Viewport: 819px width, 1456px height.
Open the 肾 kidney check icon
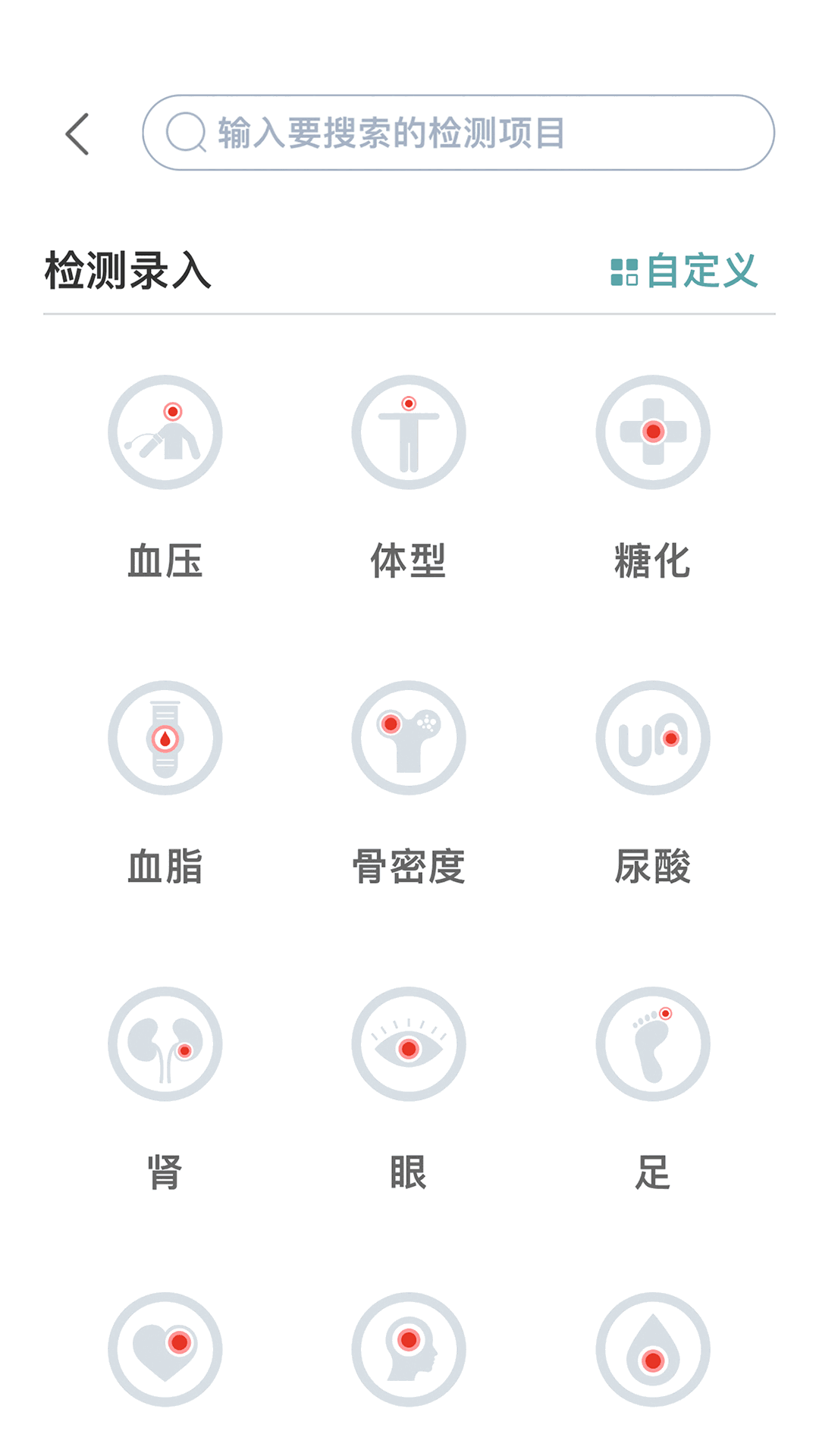click(x=165, y=1045)
